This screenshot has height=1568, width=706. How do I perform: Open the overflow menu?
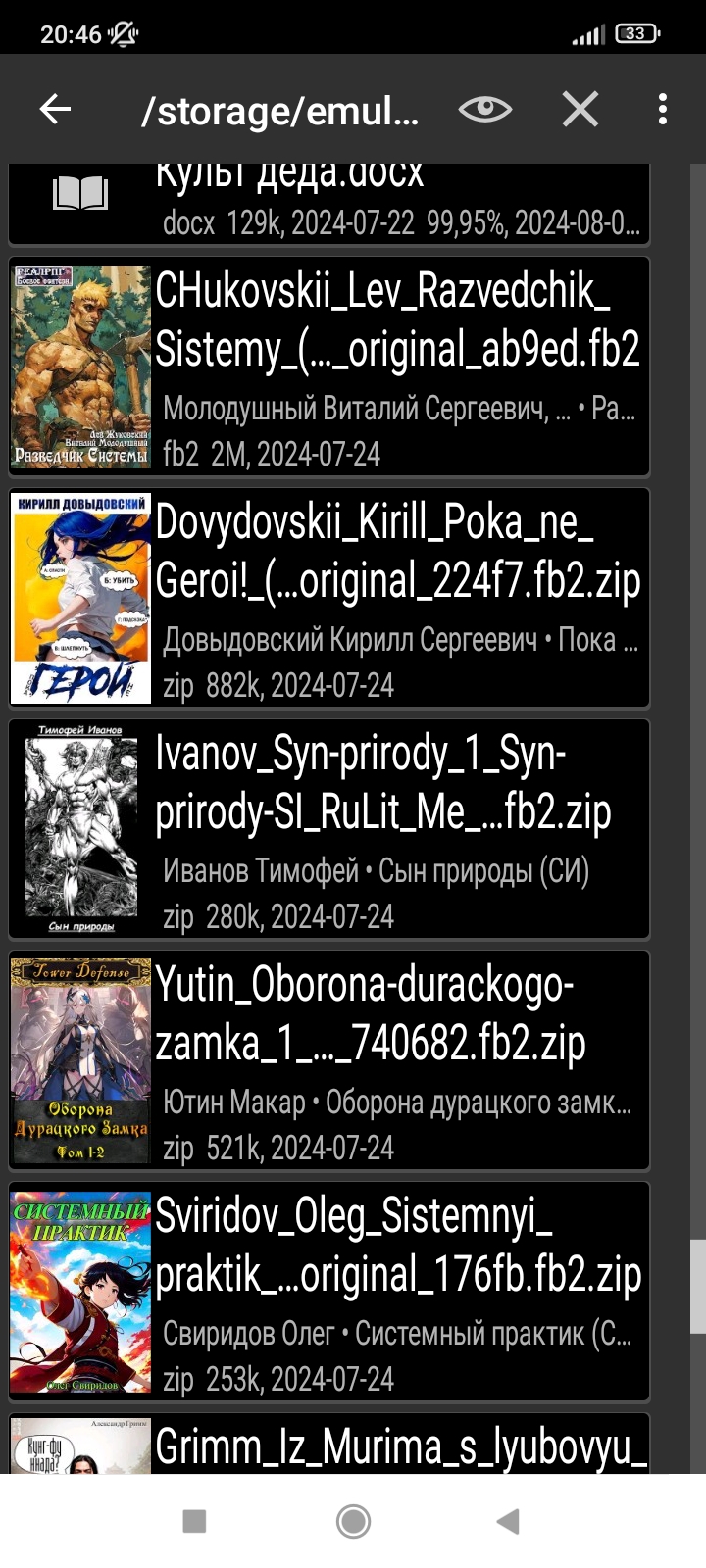pyautogui.click(x=663, y=110)
